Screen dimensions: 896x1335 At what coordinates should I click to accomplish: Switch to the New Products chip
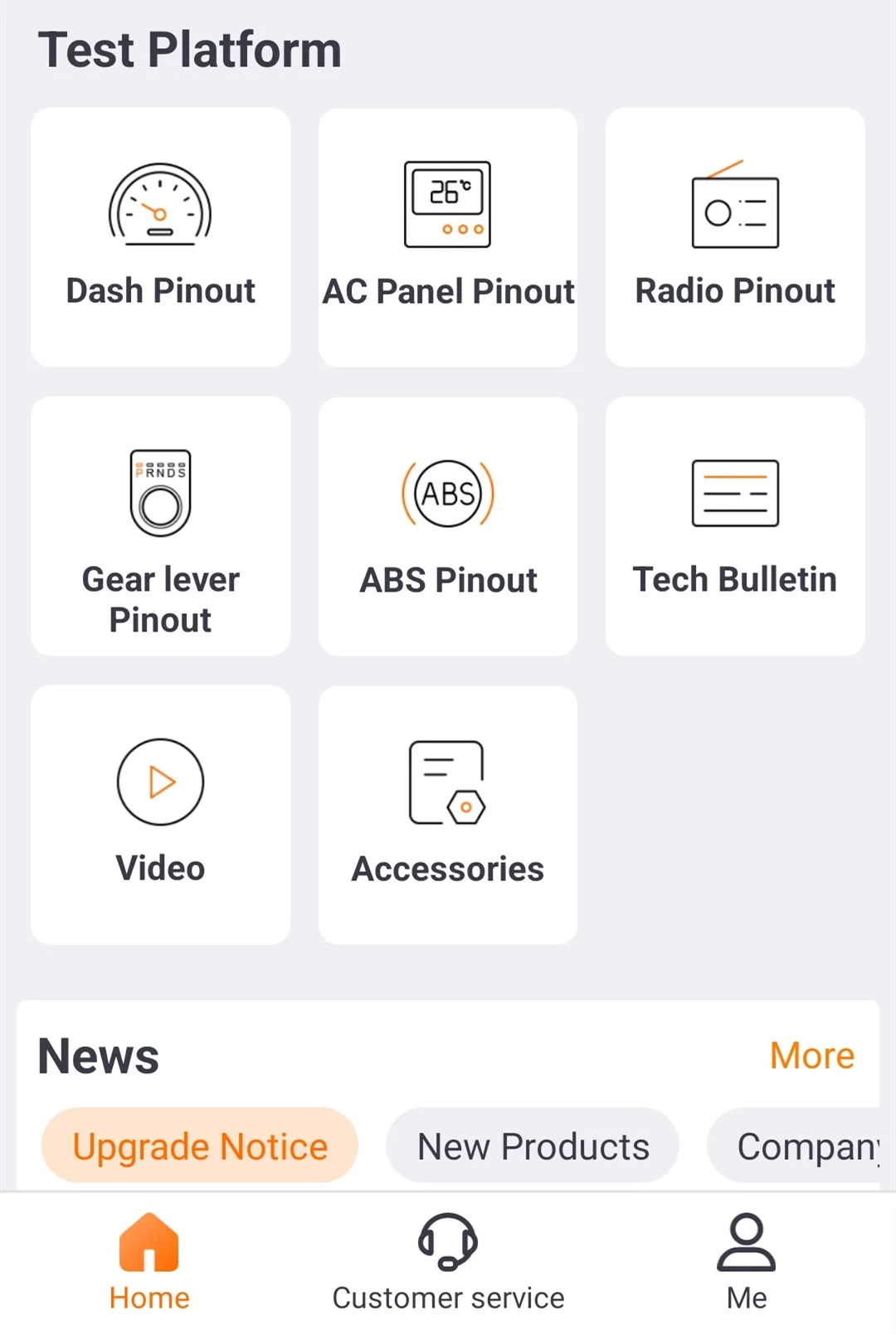pyautogui.click(x=533, y=1146)
